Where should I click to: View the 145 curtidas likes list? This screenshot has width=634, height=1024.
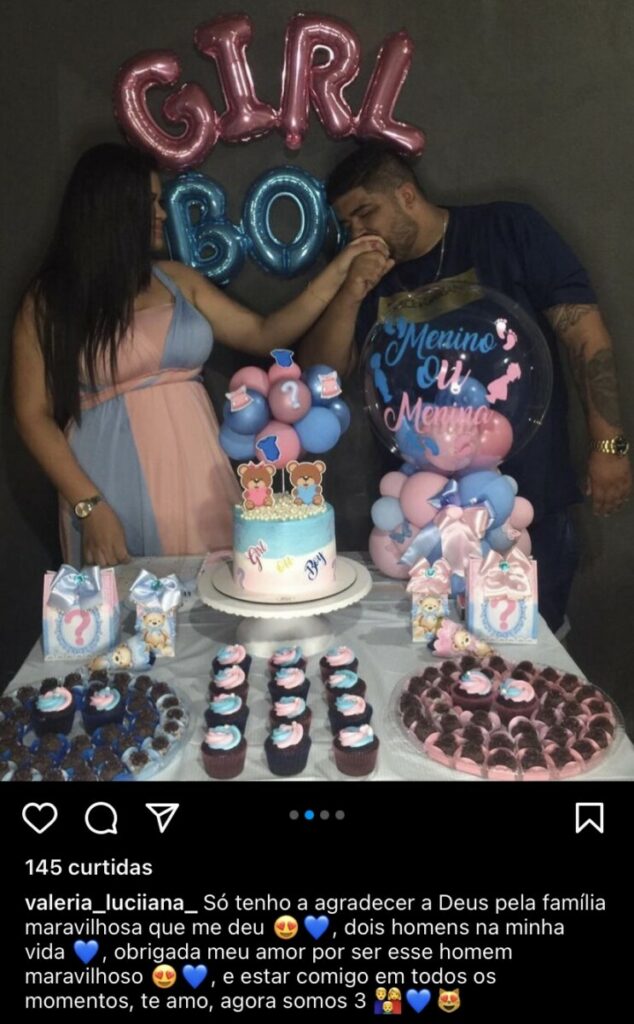click(x=89, y=867)
